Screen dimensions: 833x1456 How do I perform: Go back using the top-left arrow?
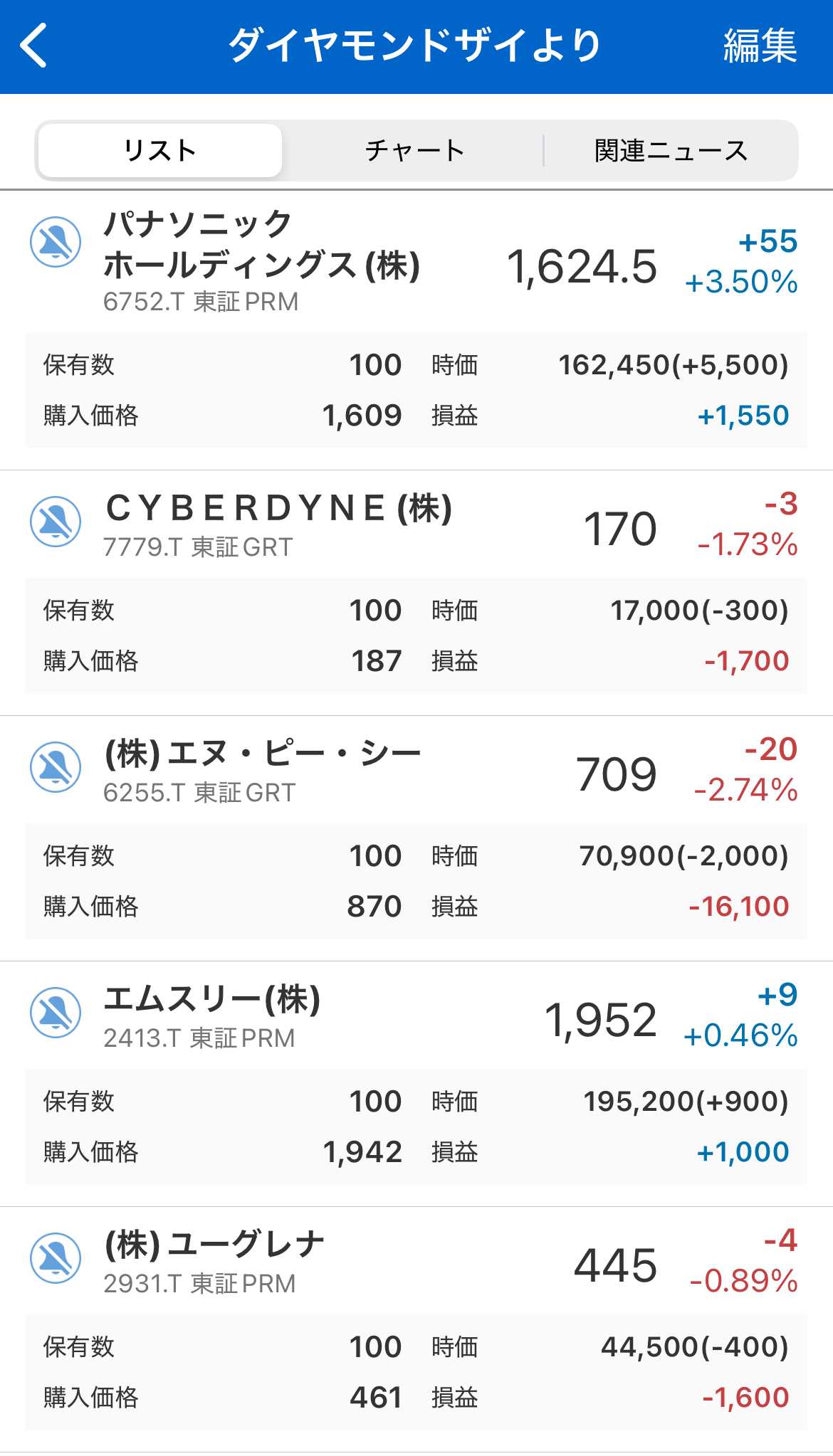coord(33,46)
